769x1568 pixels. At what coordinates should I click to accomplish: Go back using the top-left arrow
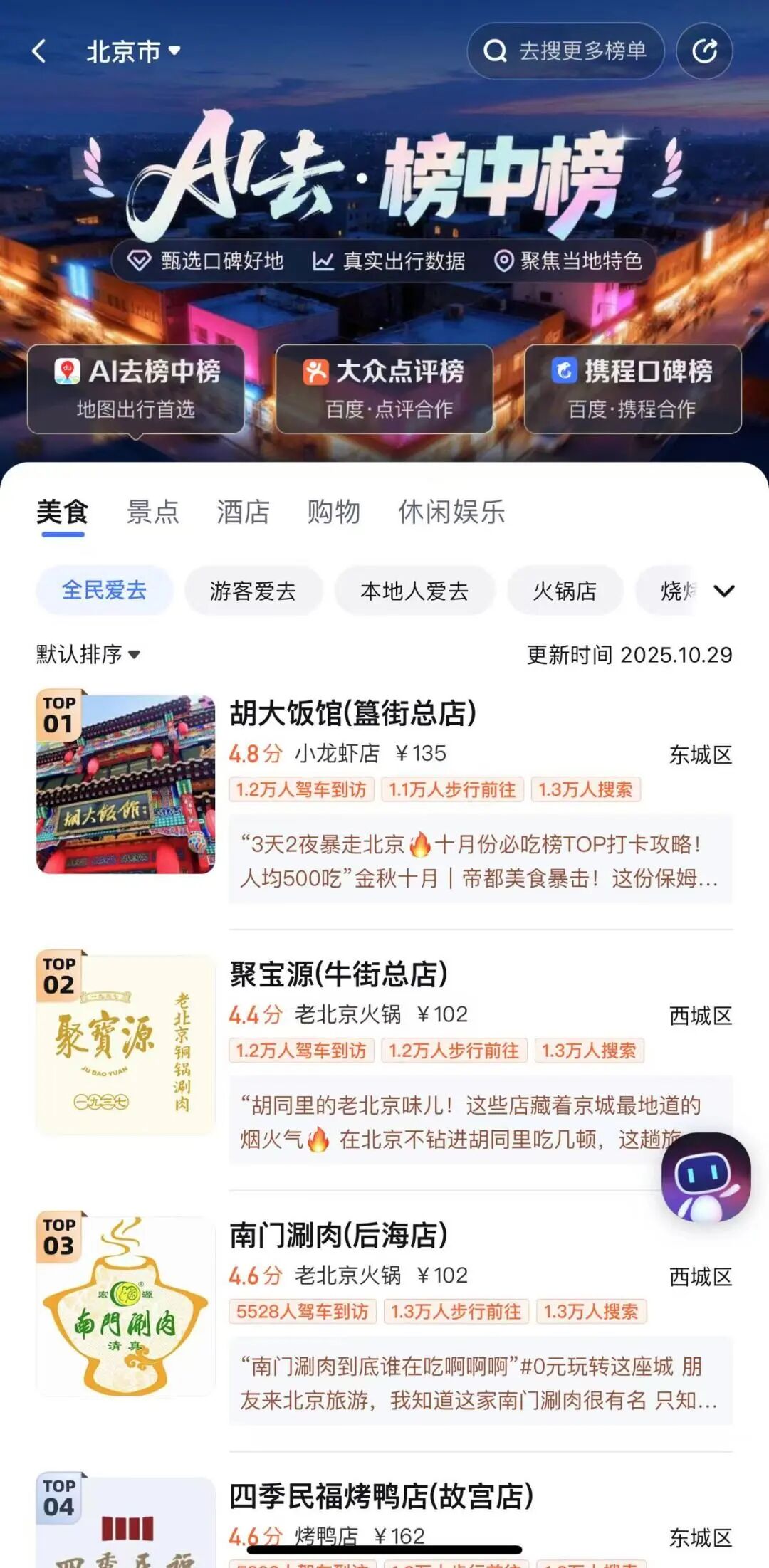(x=39, y=51)
